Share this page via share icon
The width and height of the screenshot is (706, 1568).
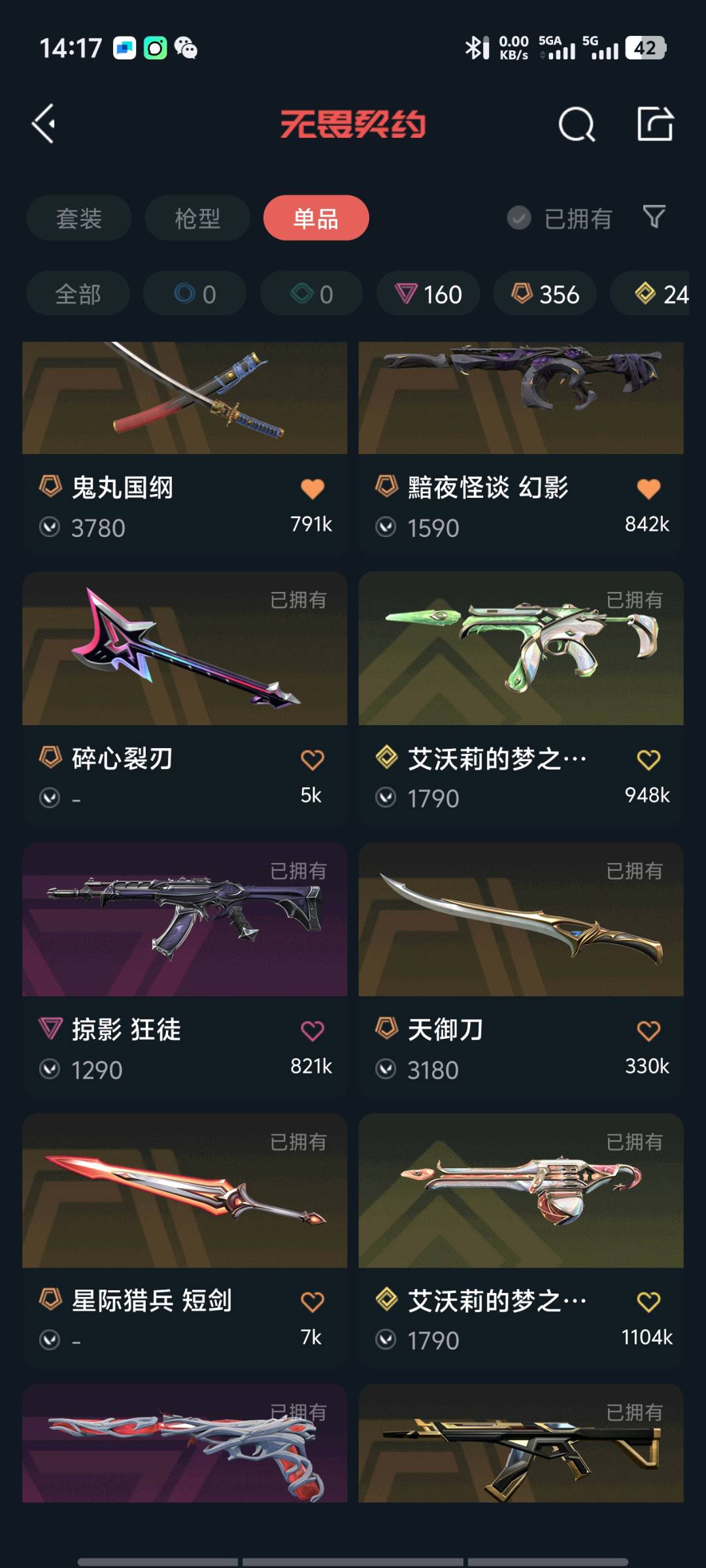point(655,124)
